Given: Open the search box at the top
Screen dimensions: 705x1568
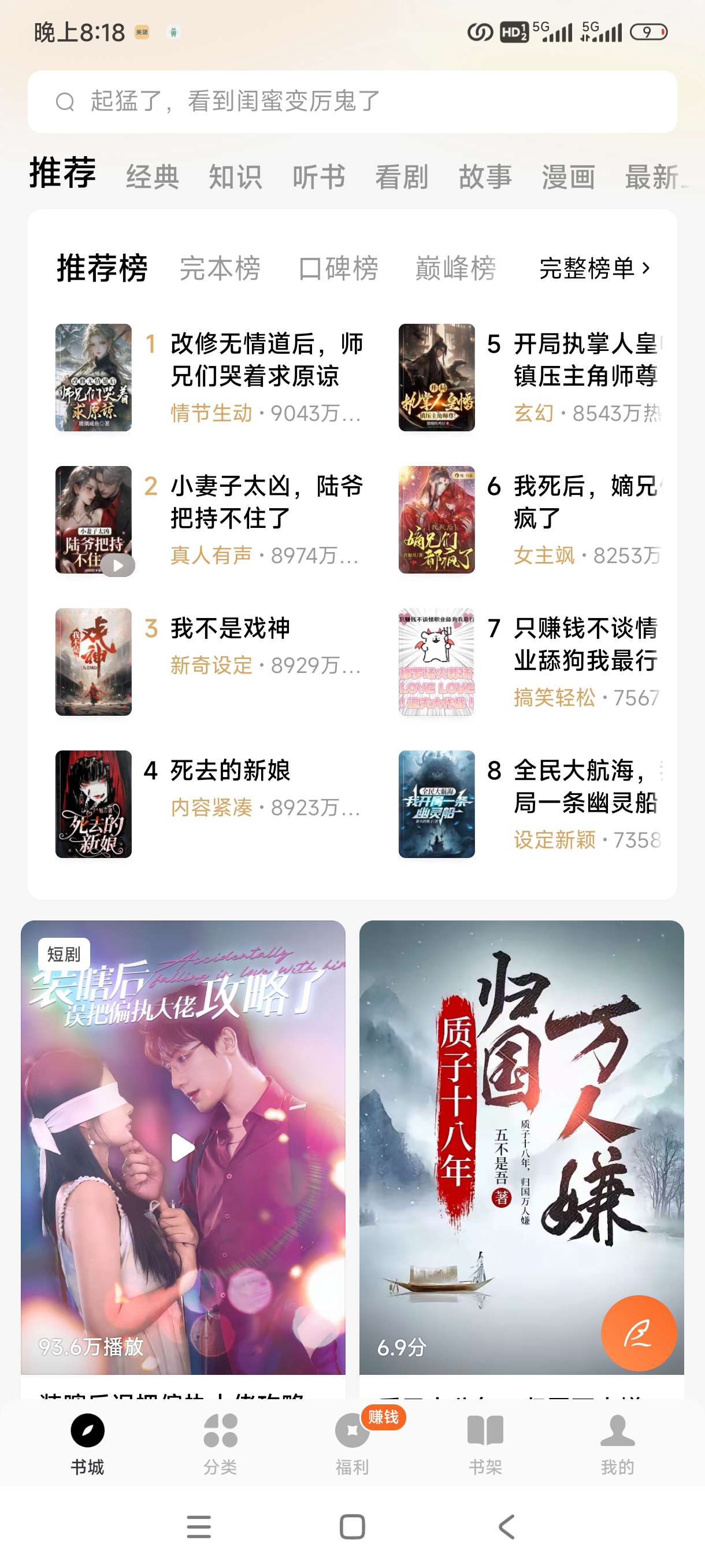Looking at the screenshot, I should click(x=351, y=102).
